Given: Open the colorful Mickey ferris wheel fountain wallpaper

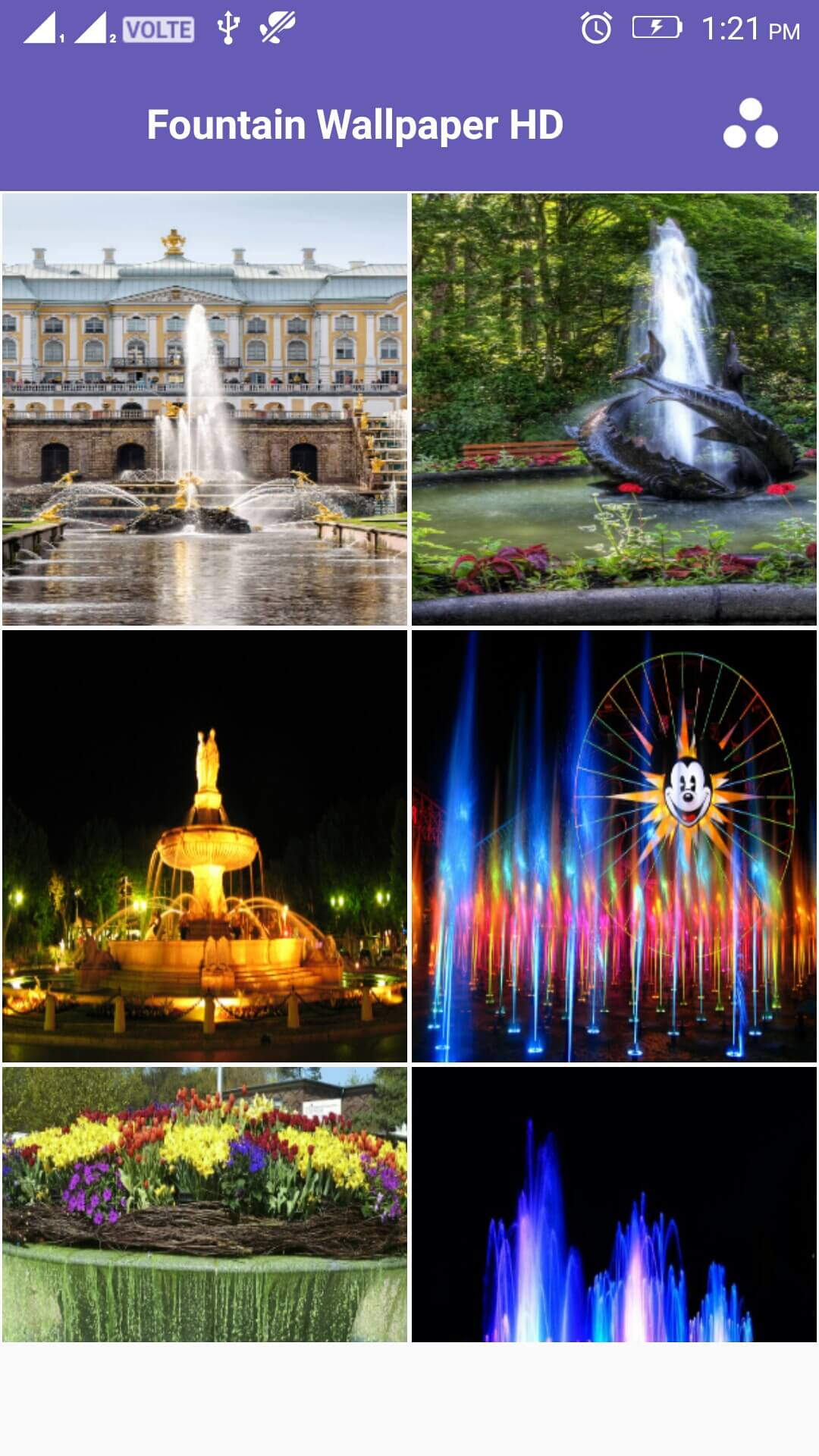Looking at the screenshot, I should (x=614, y=846).
